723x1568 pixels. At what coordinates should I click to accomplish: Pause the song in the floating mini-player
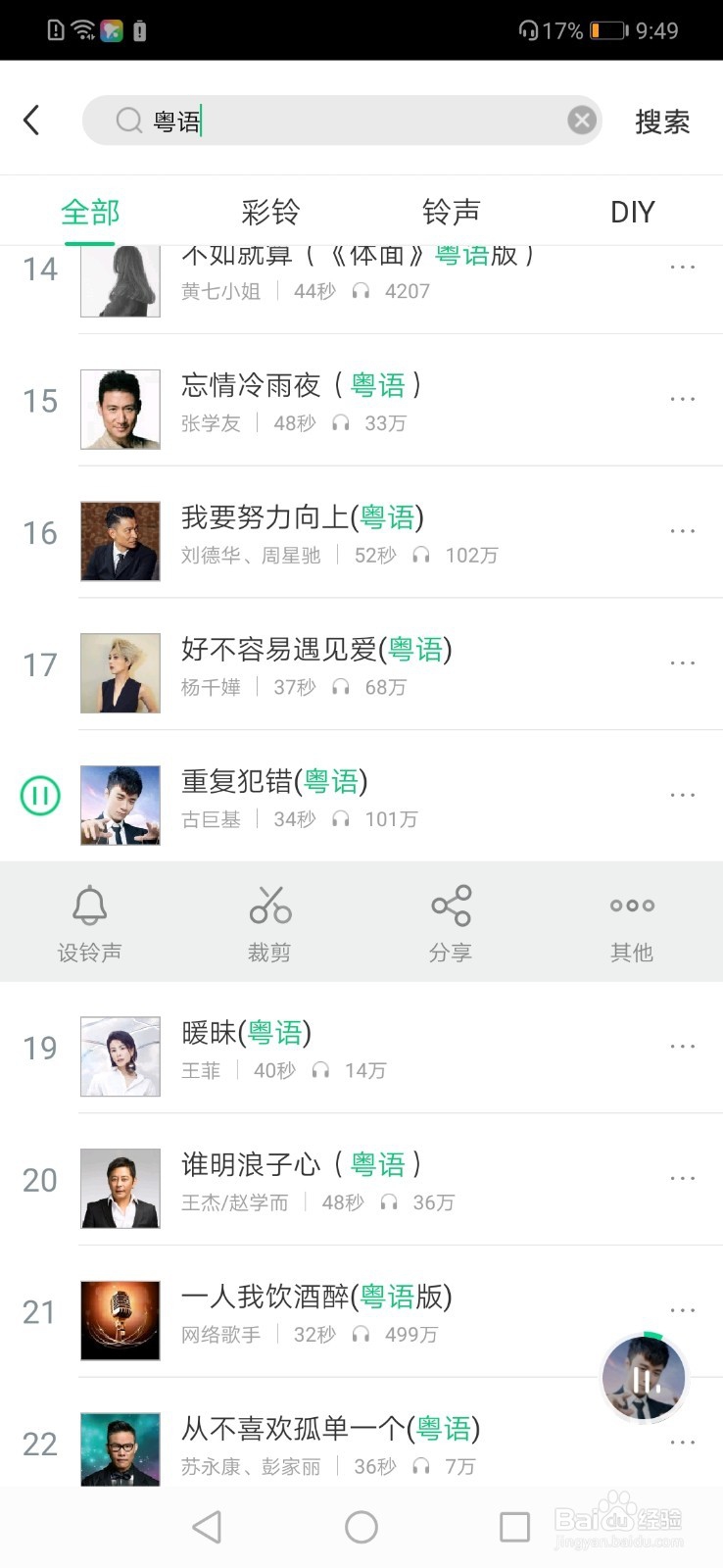point(644,1378)
